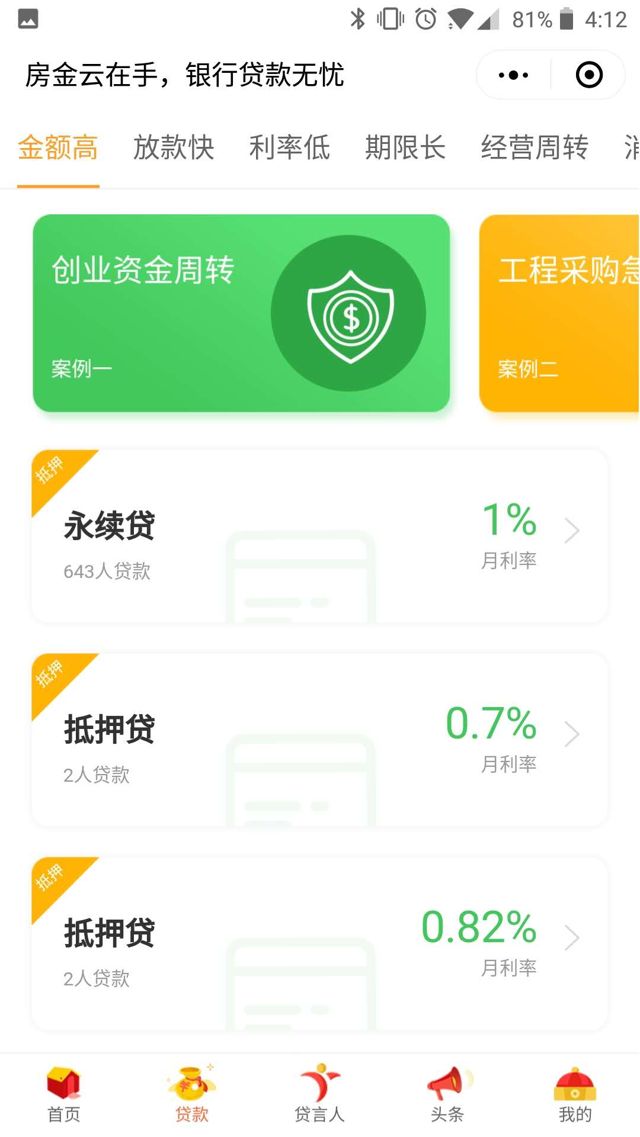Go to the 首页 tab
This screenshot has height=1137, width=640.
point(64,1095)
